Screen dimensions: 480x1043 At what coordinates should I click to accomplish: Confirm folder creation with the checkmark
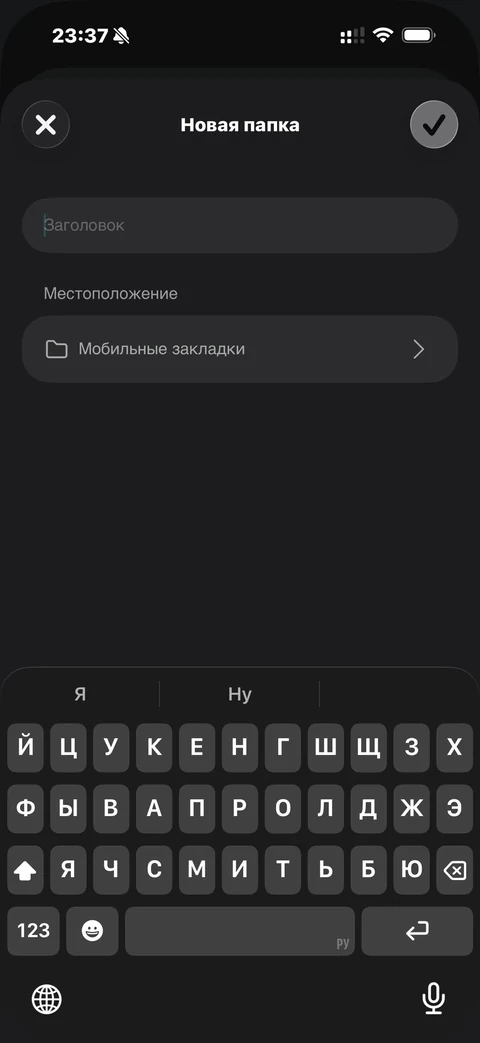434,124
